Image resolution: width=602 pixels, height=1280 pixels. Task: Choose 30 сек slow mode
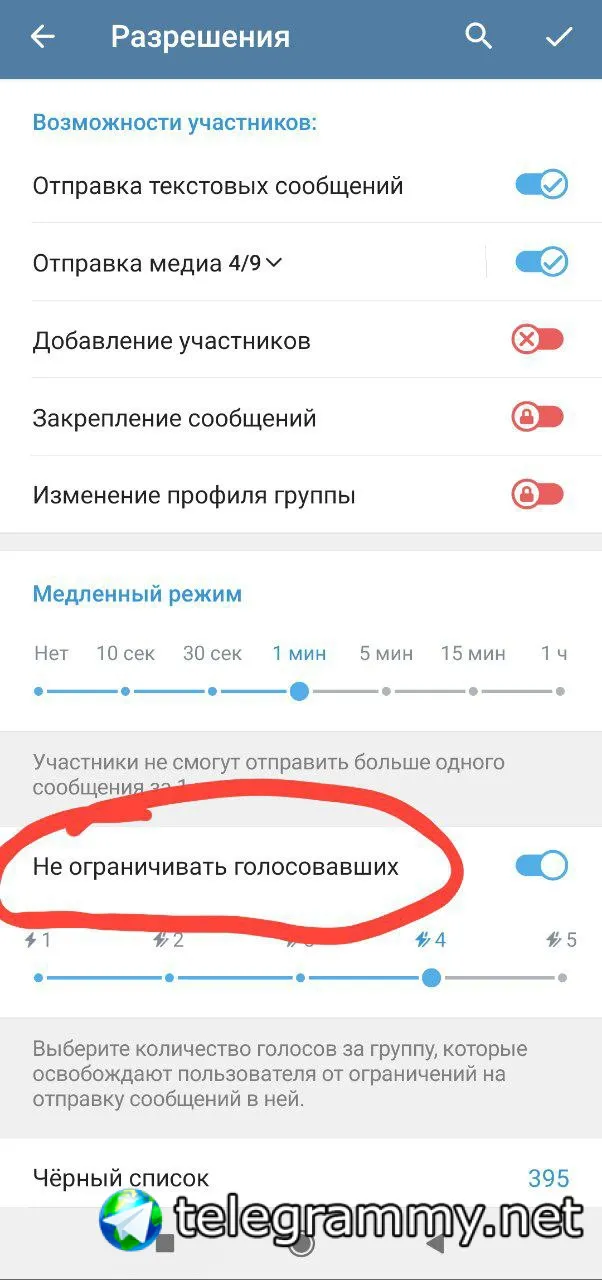coord(212,691)
